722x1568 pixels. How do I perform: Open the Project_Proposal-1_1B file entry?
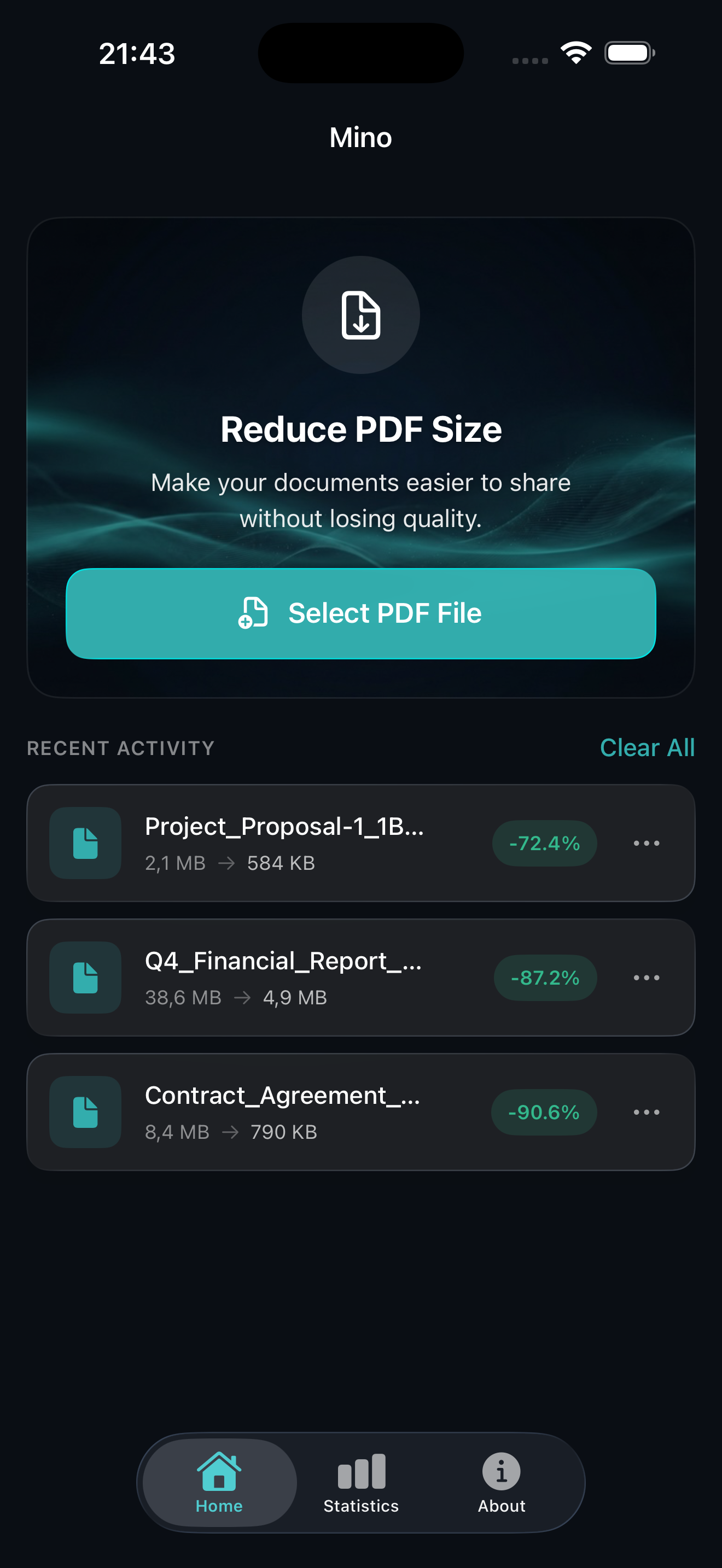click(x=284, y=842)
